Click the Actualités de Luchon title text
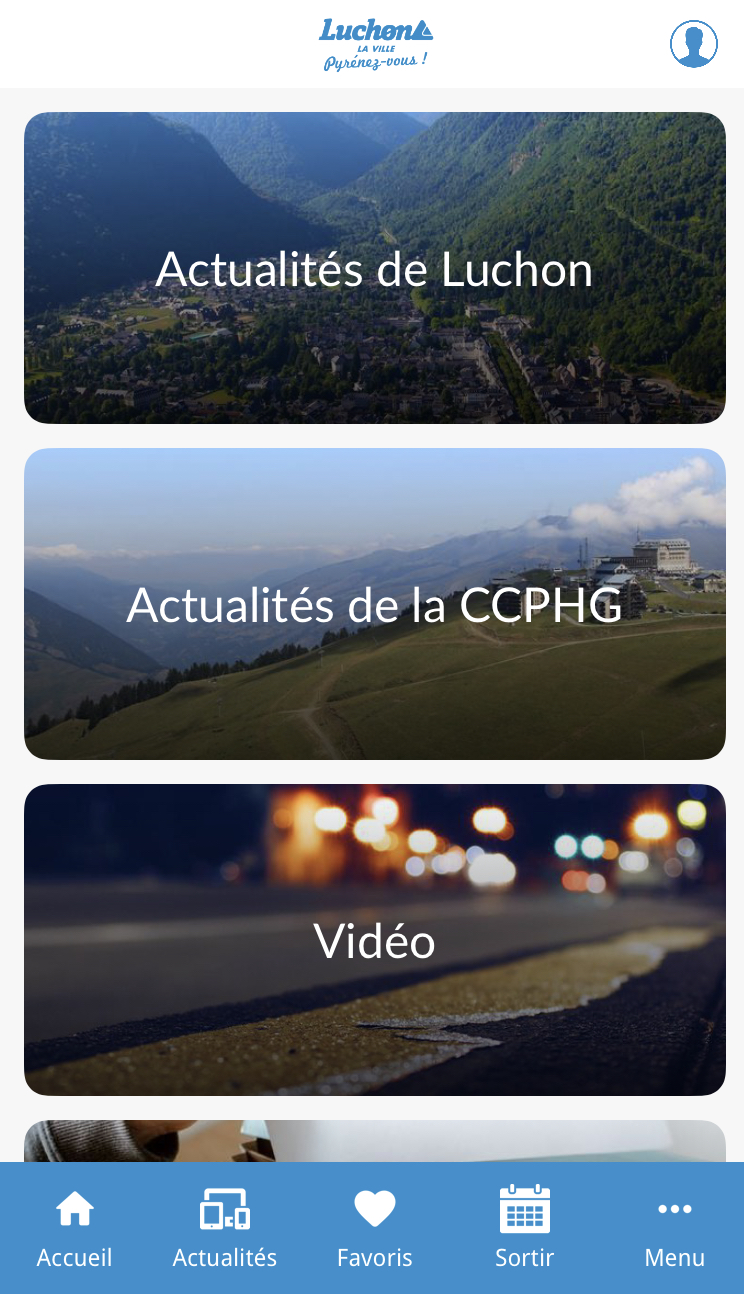This screenshot has height=1294, width=744. 374,267
